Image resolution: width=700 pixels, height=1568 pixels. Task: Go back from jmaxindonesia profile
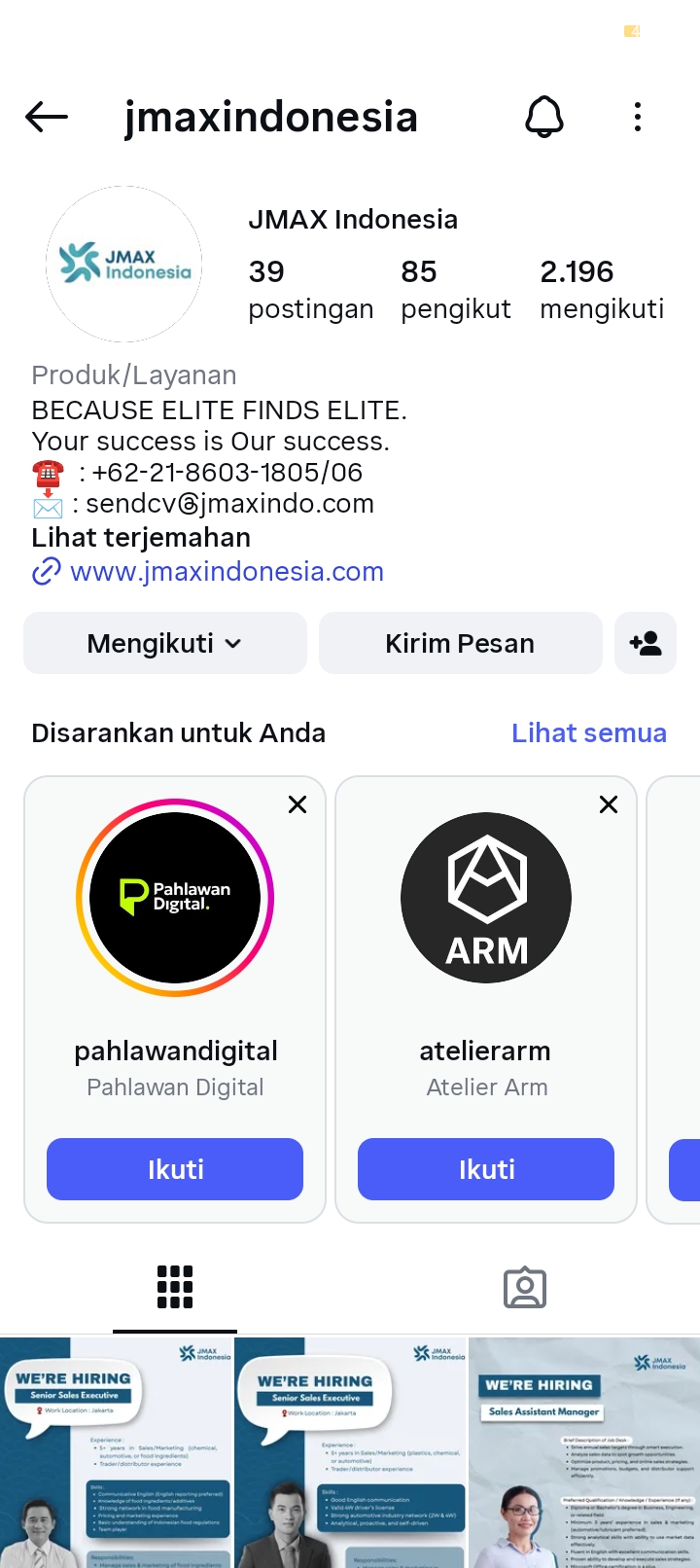[47, 118]
